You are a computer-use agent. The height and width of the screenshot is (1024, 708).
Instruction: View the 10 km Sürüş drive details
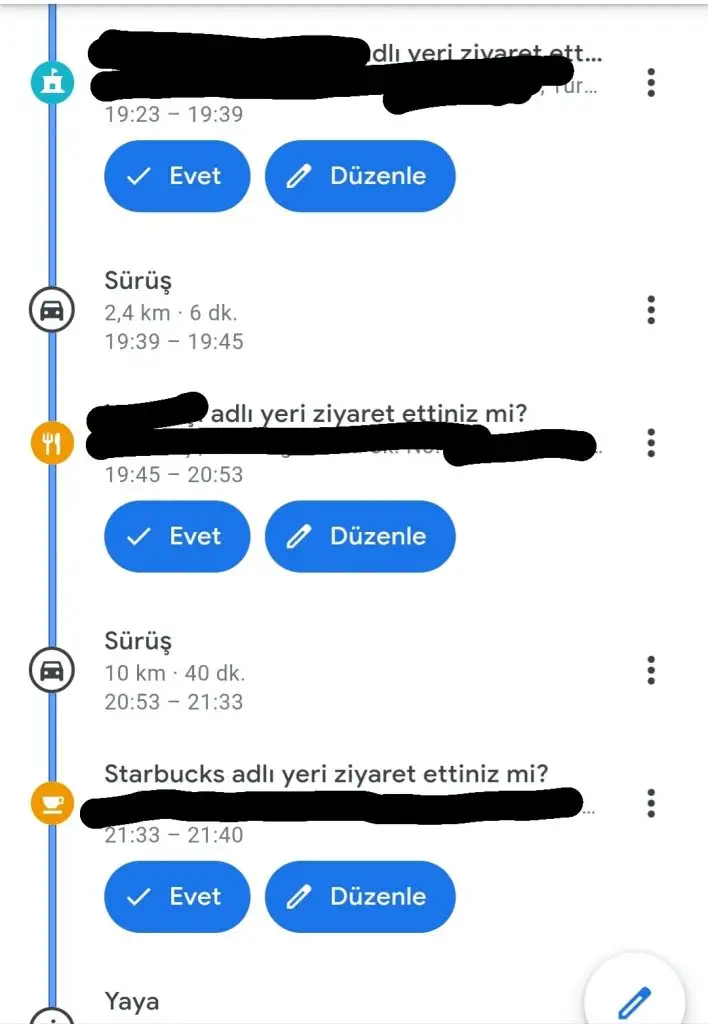tap(174, 671)
